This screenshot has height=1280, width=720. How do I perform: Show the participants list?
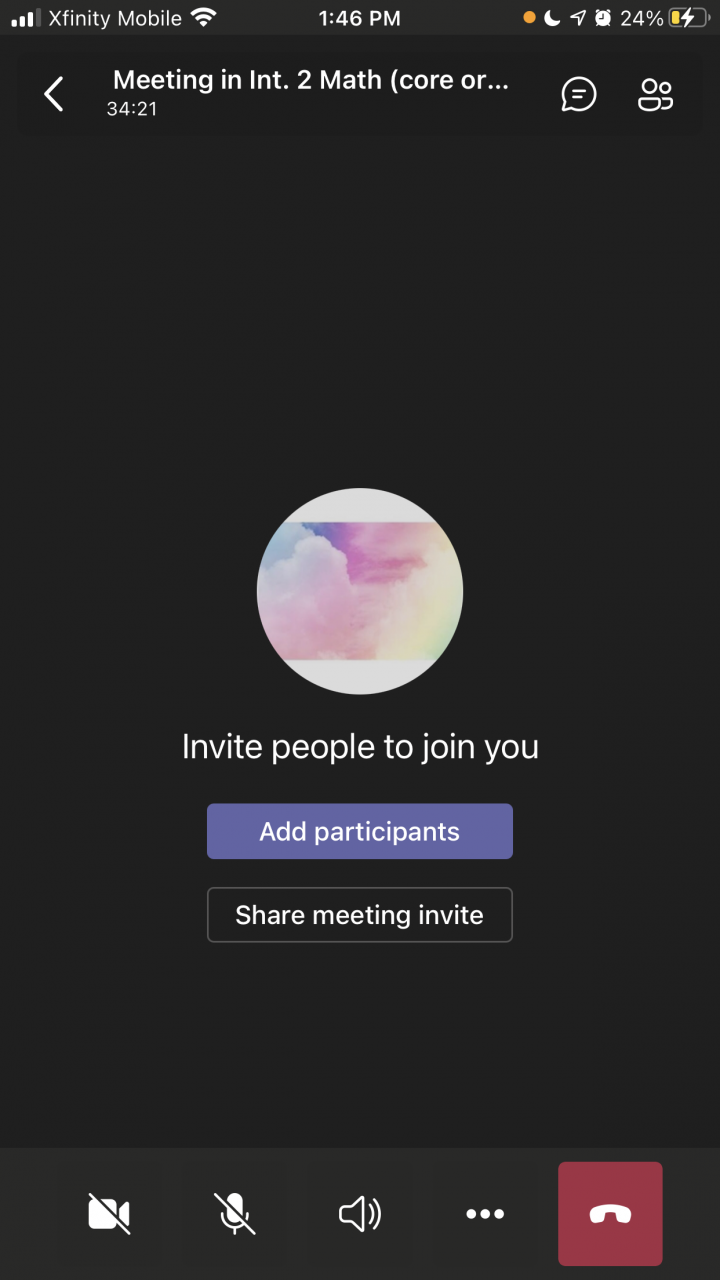click(655, 94)
